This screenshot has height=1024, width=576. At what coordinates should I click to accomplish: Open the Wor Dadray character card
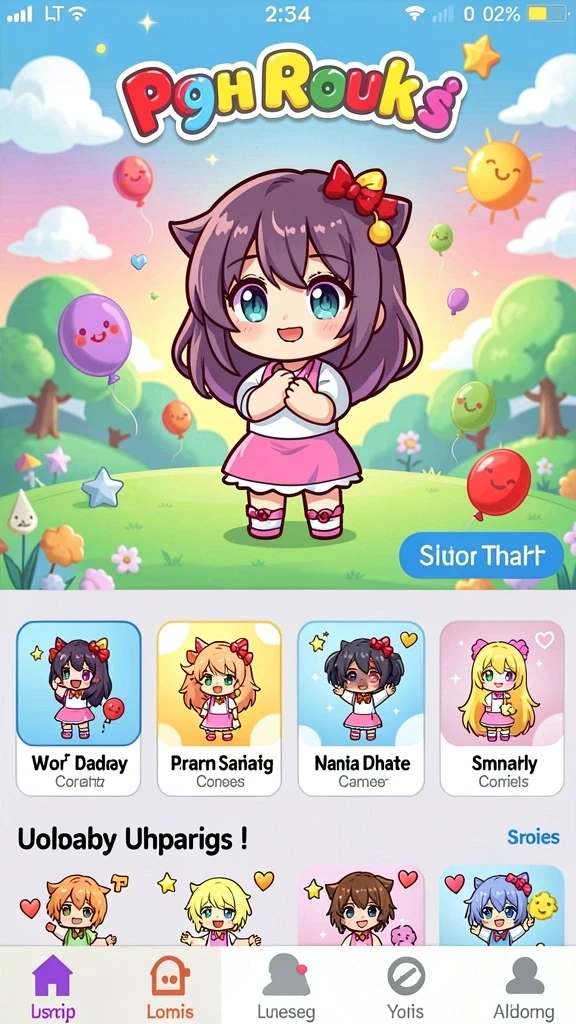78,708
